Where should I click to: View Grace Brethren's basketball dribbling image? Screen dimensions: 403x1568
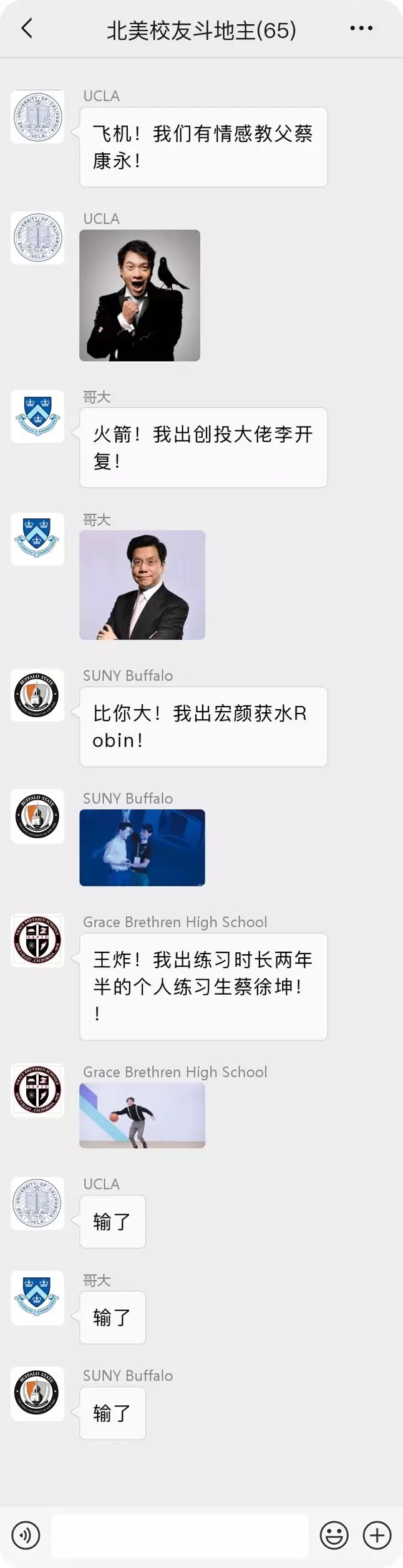[x=142, y=1115]
